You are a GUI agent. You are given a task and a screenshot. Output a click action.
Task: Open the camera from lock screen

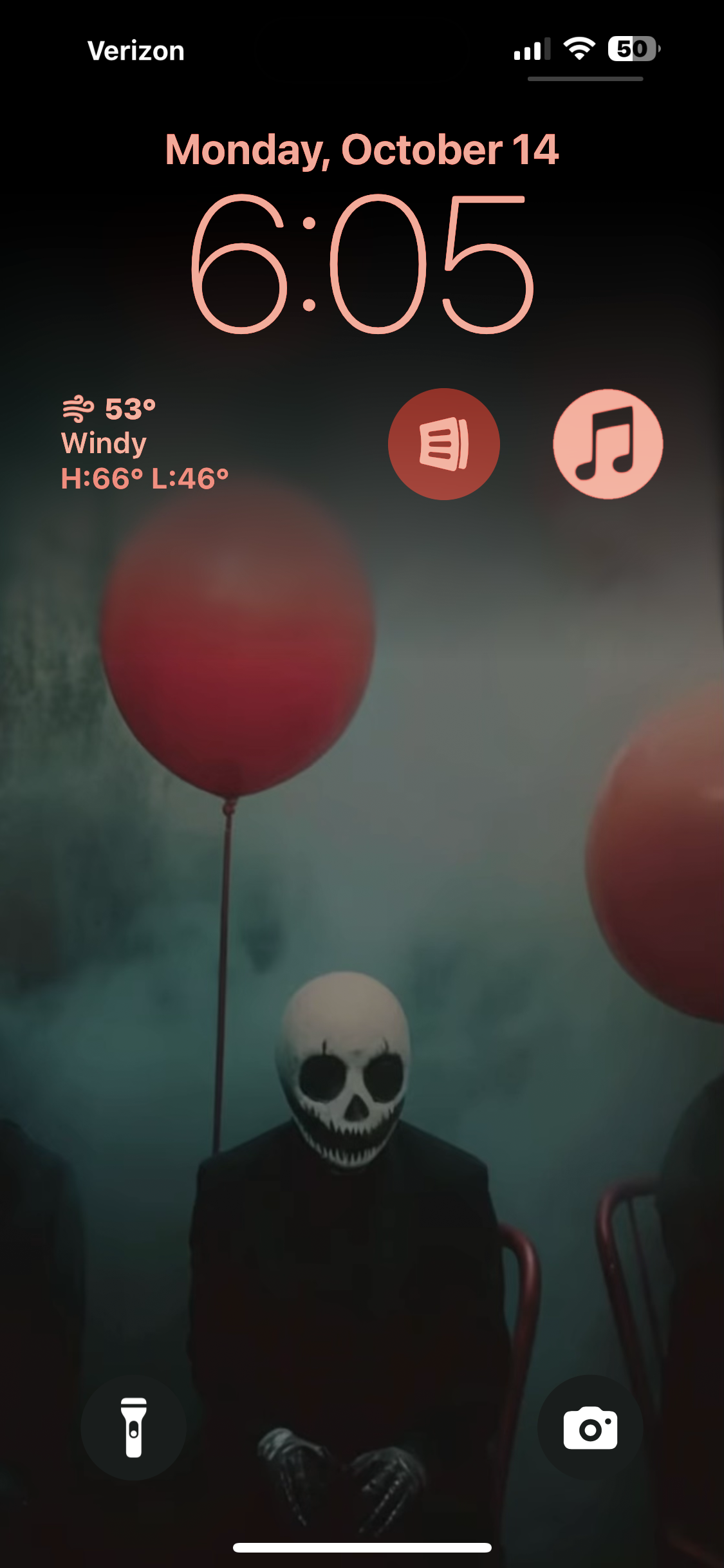[x=590, y=1428]
